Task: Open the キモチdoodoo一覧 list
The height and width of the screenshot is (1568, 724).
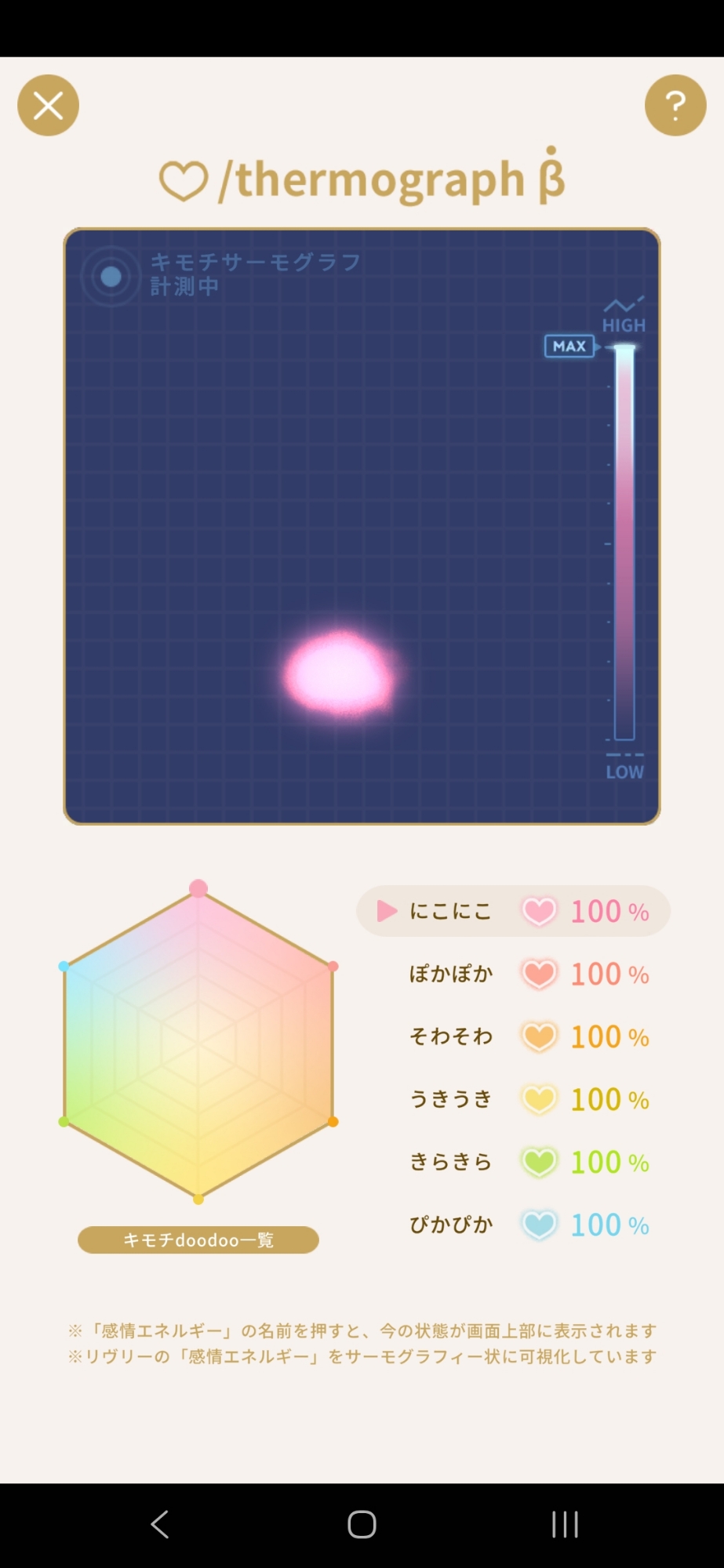Action: coord(198,1240)
